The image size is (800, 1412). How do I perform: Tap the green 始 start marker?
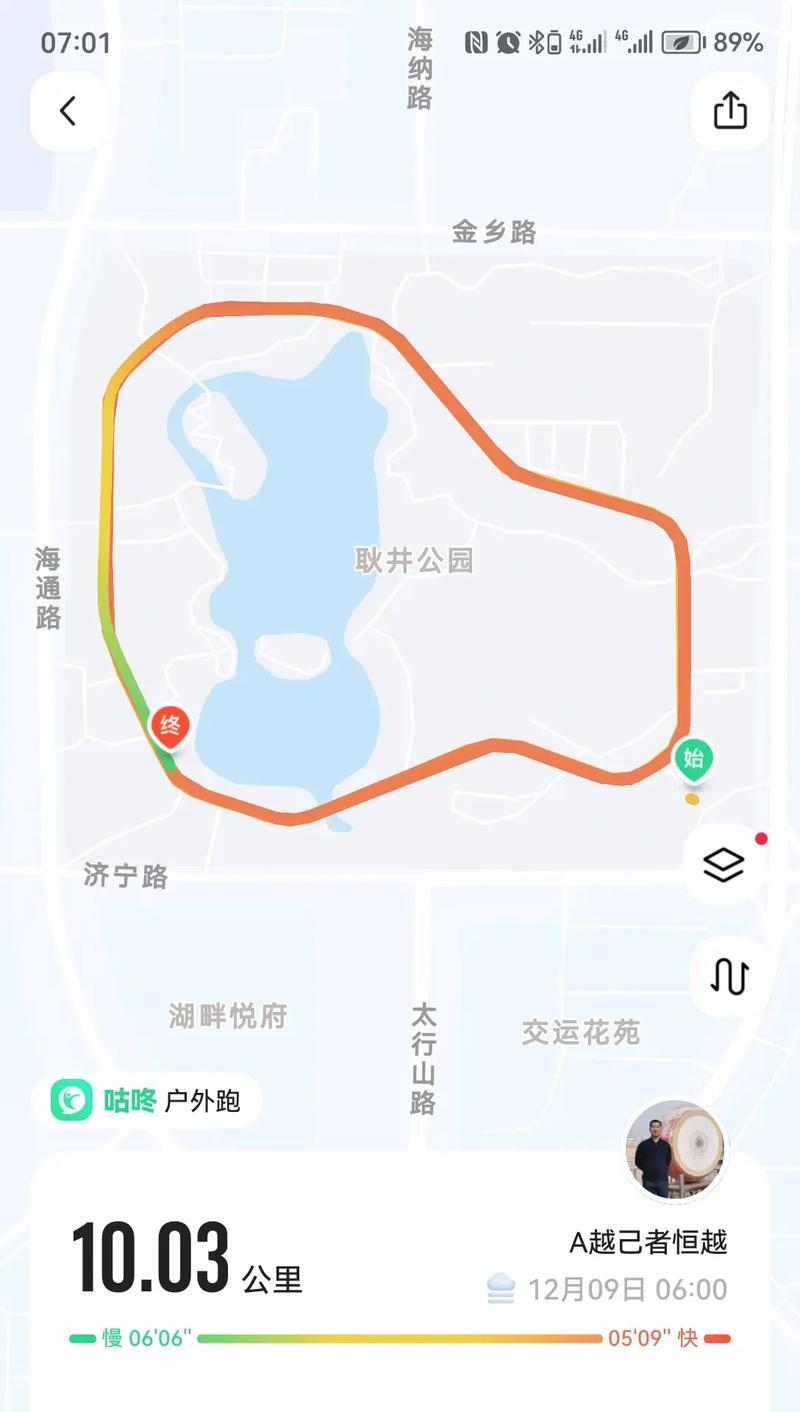pos(693,761)
